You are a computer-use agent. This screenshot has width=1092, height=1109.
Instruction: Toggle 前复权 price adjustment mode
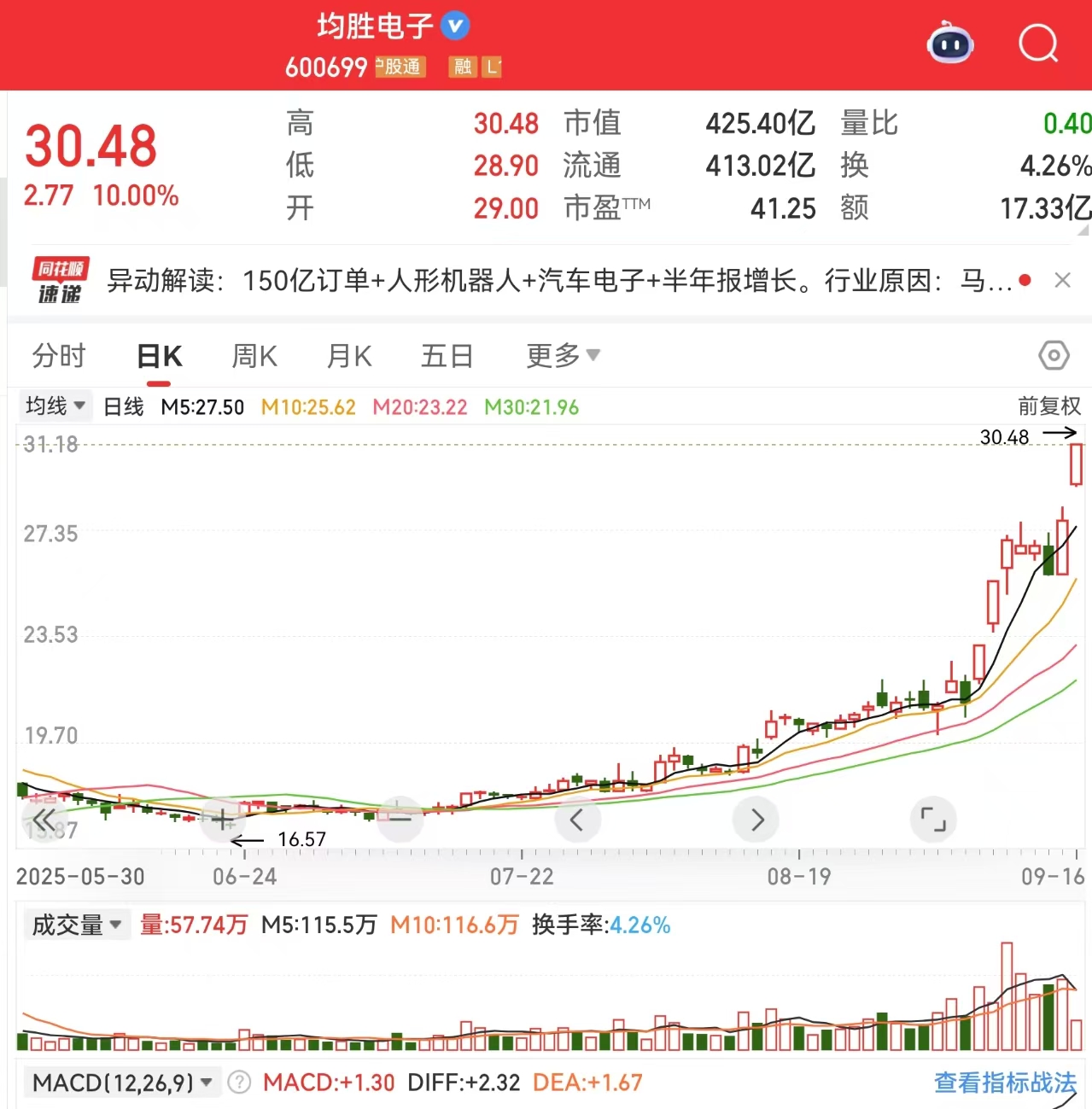pos(1049,406)
